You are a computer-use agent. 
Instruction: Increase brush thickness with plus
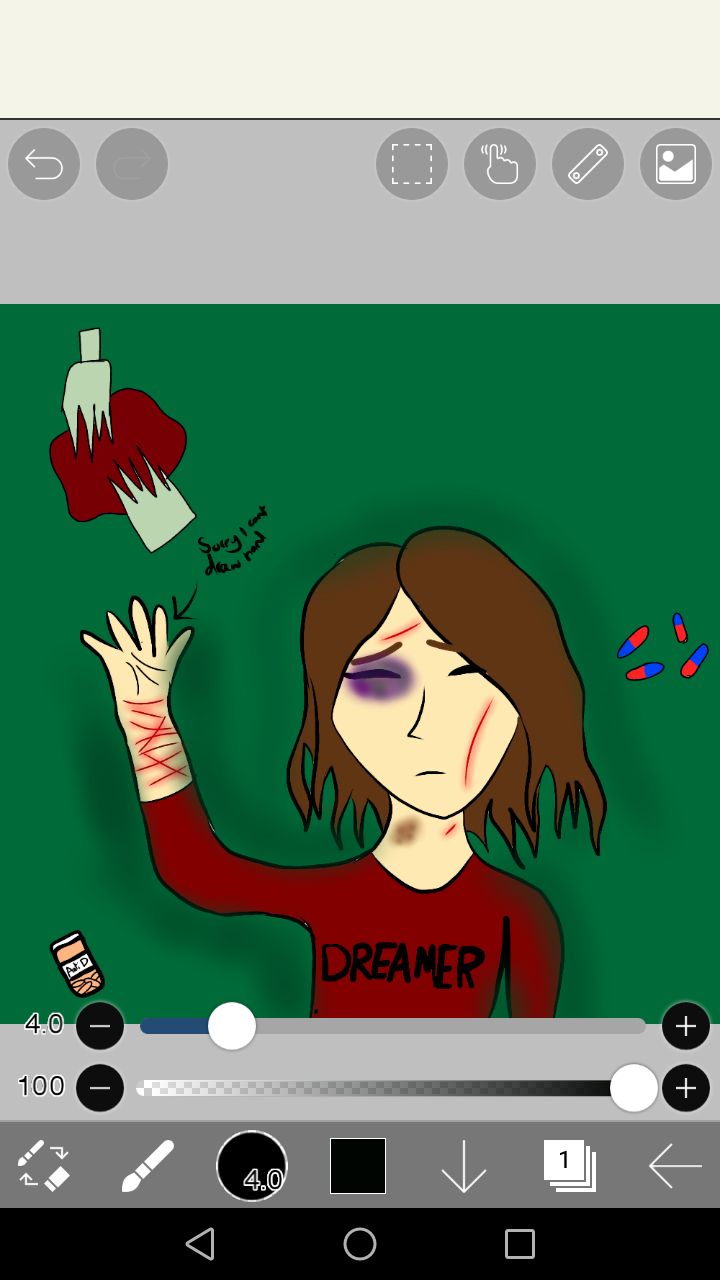[686, 1026]
